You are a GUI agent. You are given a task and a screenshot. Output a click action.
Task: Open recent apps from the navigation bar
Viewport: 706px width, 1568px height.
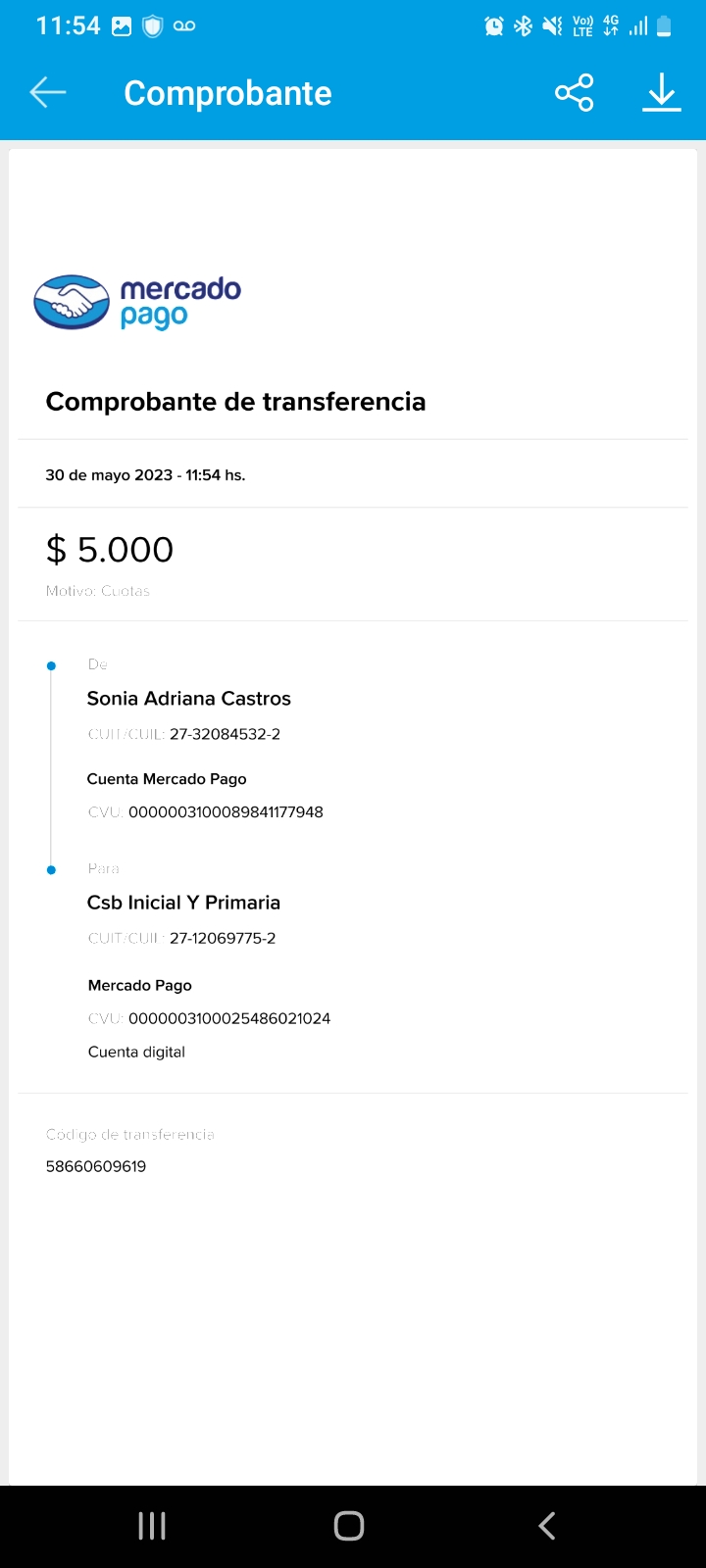(x=152, y=1526)
